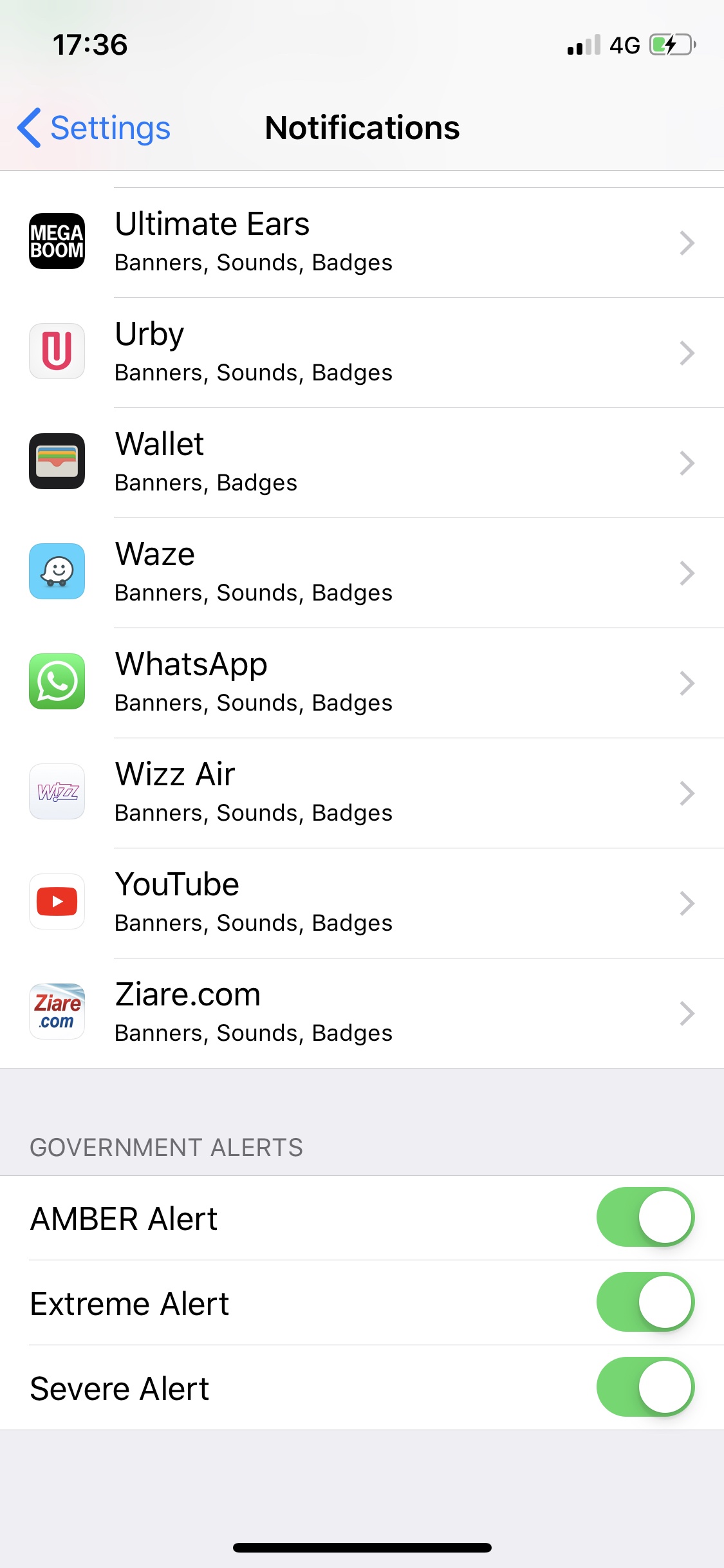
Task: Open YouTube notification settings
Action: pos(362,903)
